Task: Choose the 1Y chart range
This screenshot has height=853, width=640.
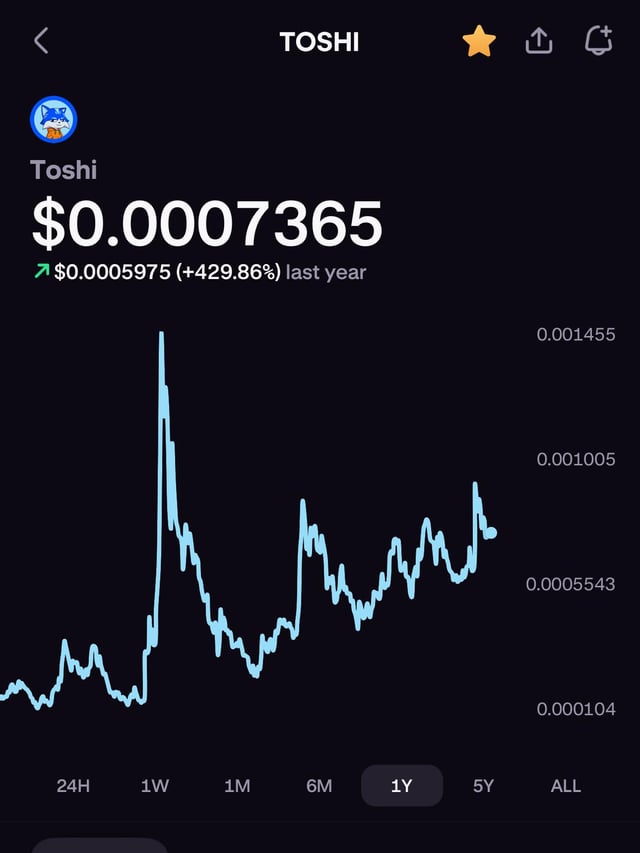Action: 401,786
